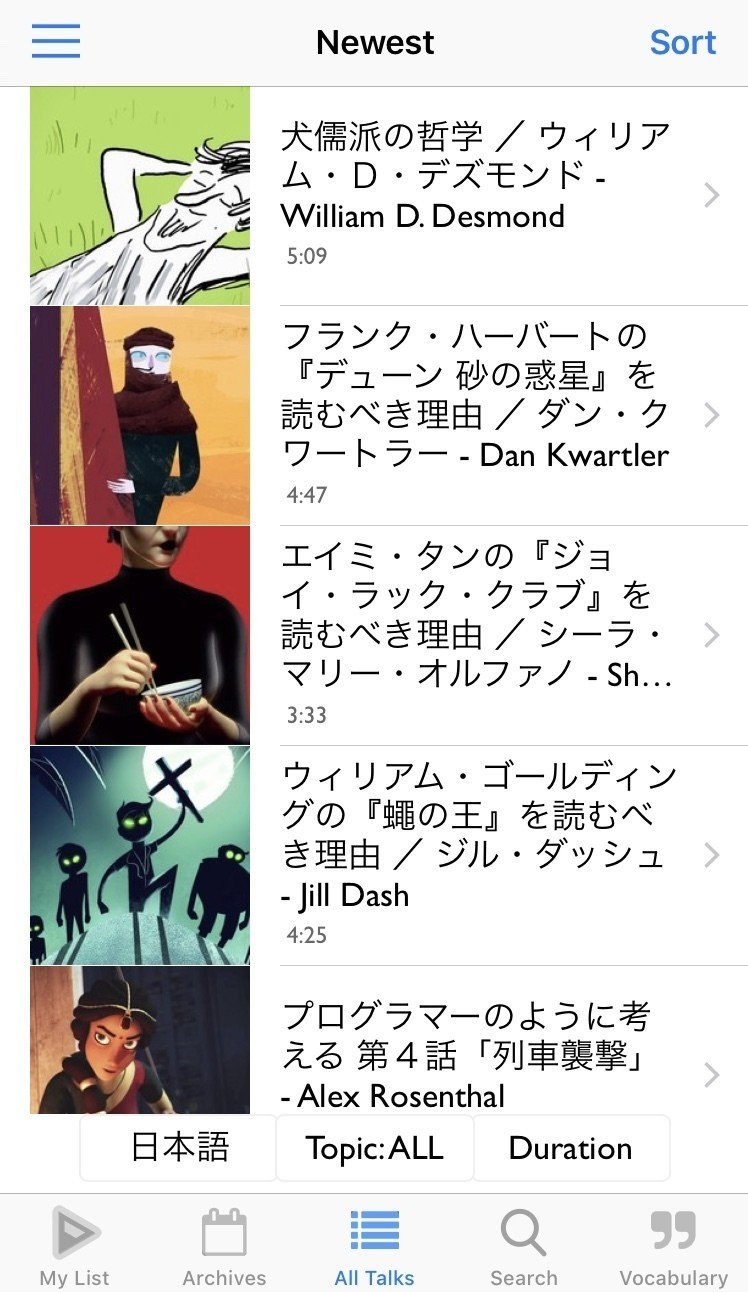Switch to the My List tab
This screenshot has width=748, height=1292.
point(74,1245)
